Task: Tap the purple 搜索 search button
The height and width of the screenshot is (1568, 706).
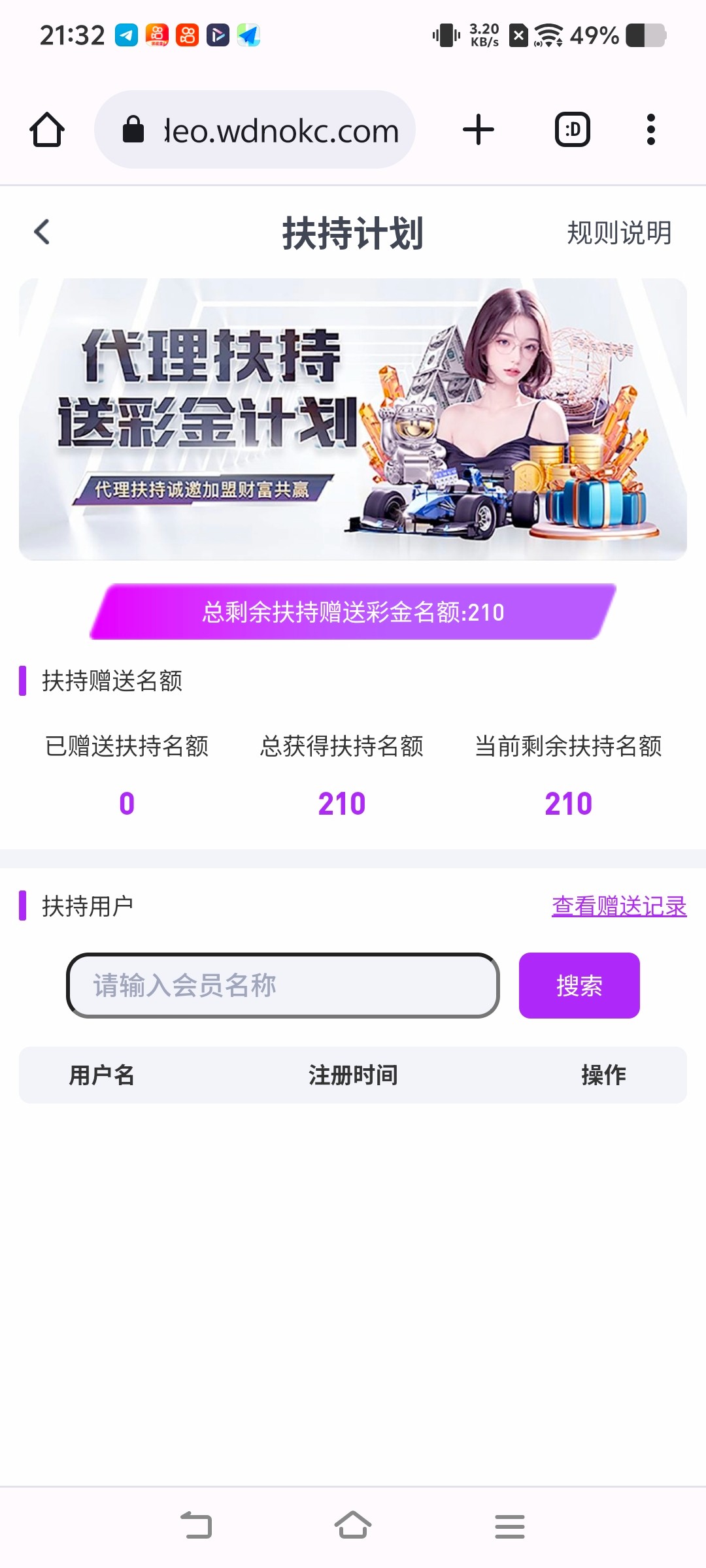Action: click(x=579, y=985)
